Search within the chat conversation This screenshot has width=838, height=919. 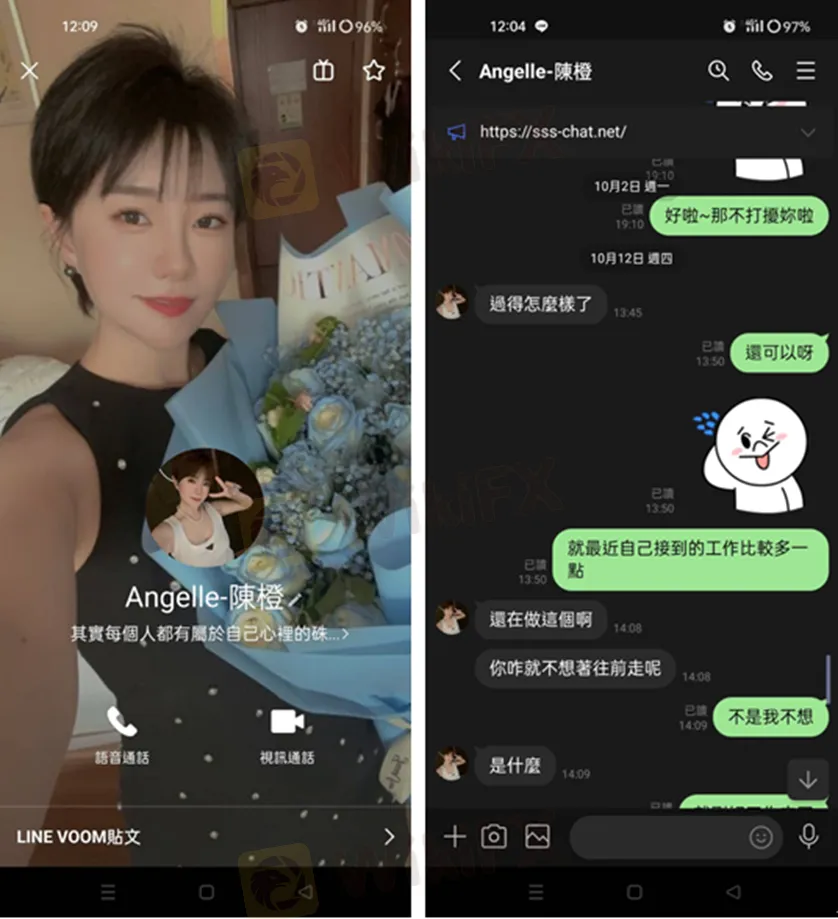point(718,71)
